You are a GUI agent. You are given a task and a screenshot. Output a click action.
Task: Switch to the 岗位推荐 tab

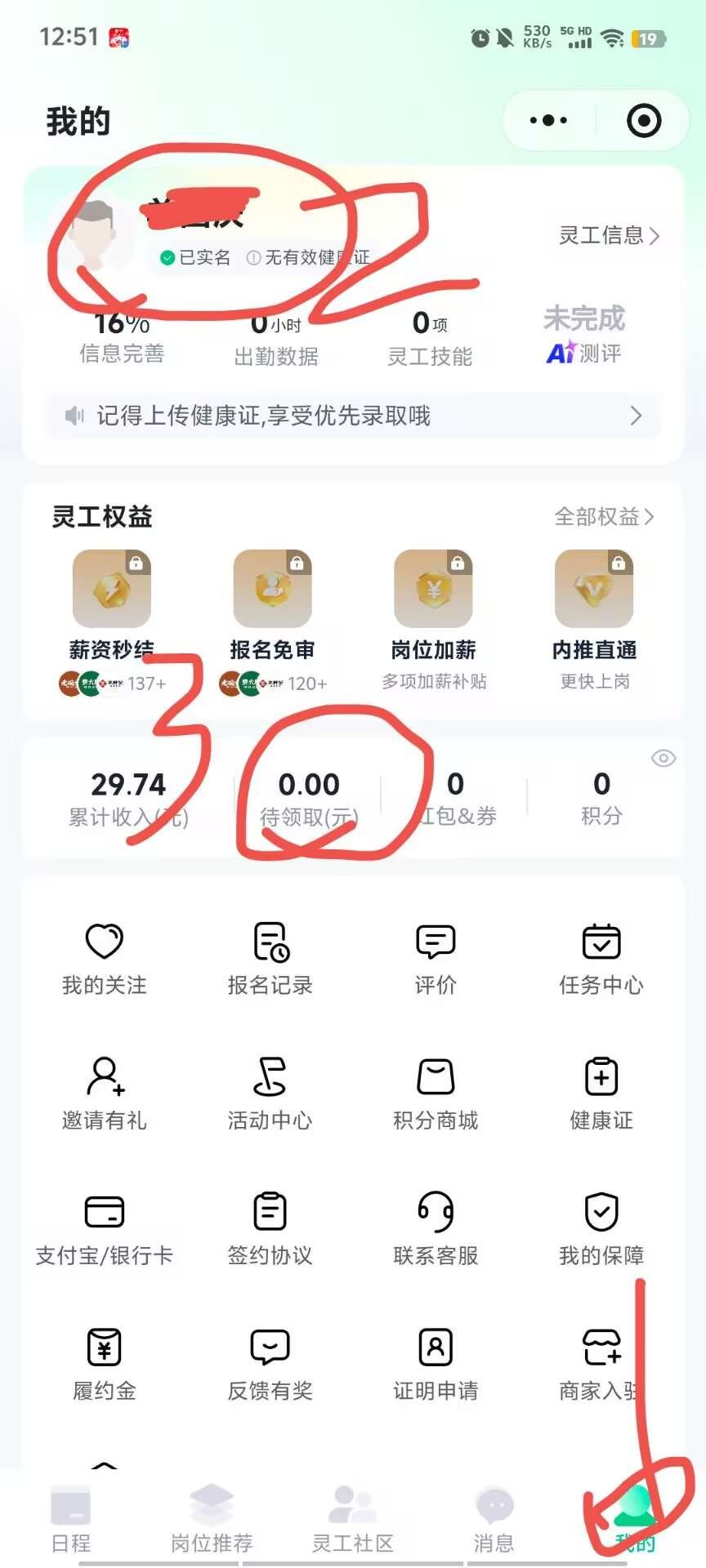coord(212,1521)
